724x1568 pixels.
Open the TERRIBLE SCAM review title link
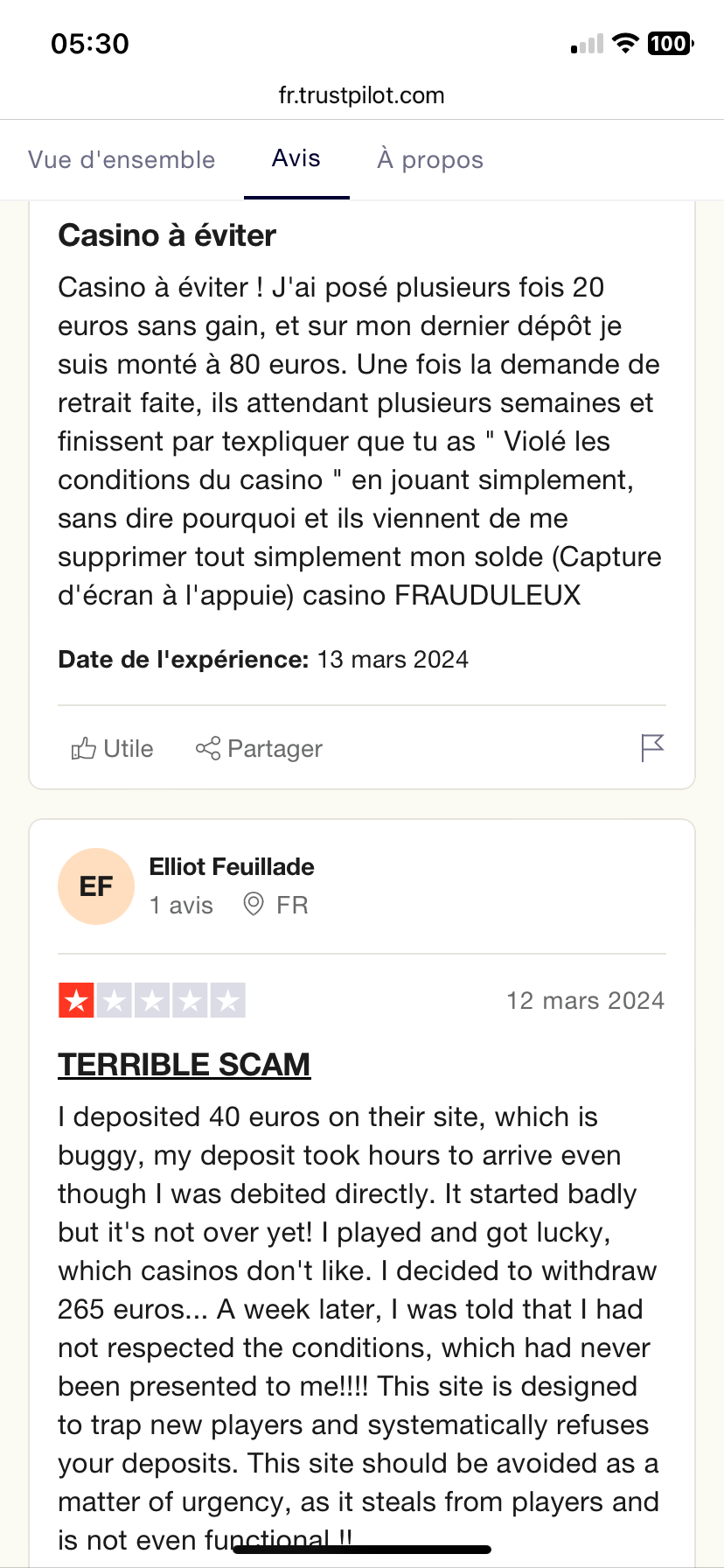coord(184,1064)
